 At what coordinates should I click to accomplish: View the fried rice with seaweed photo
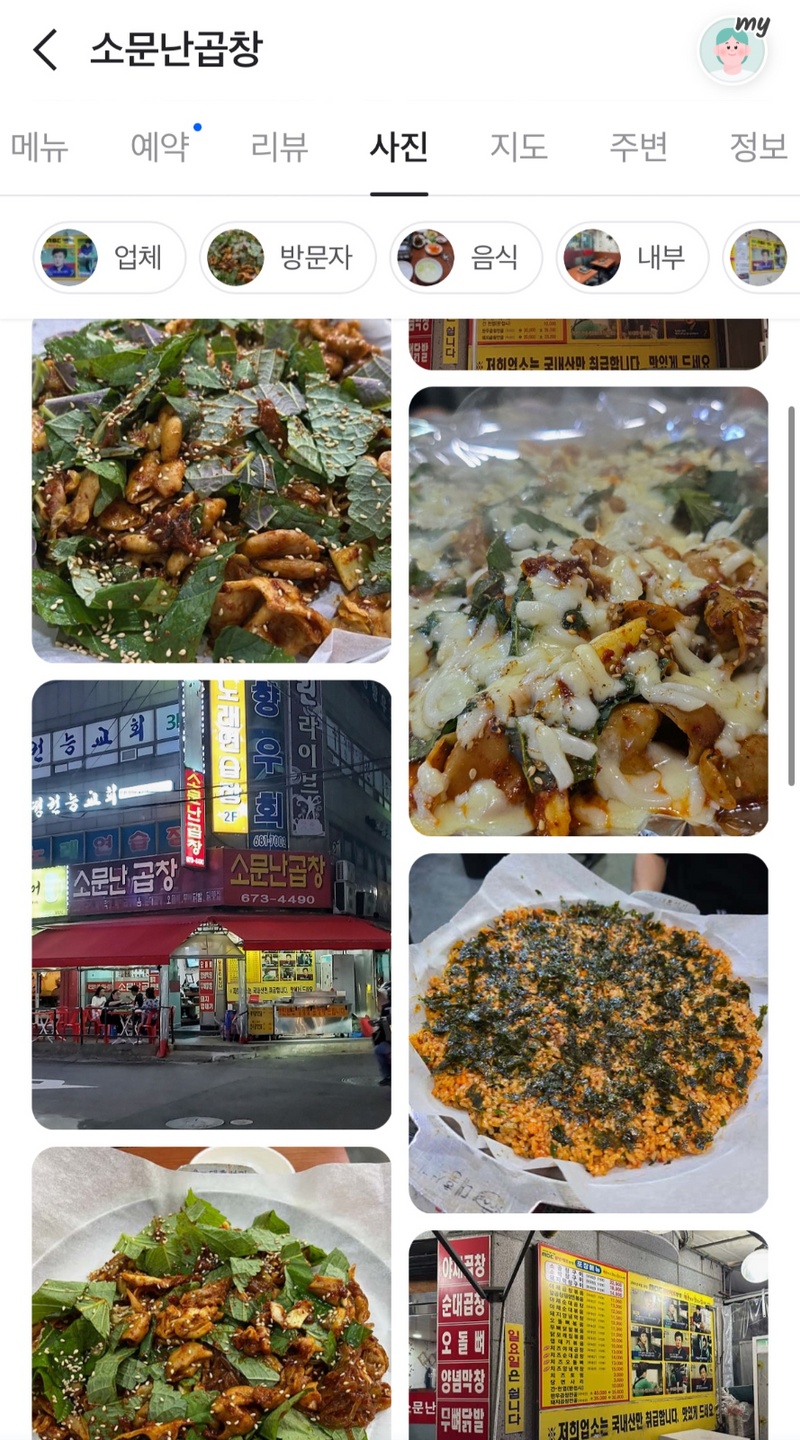click(589, 1033)
